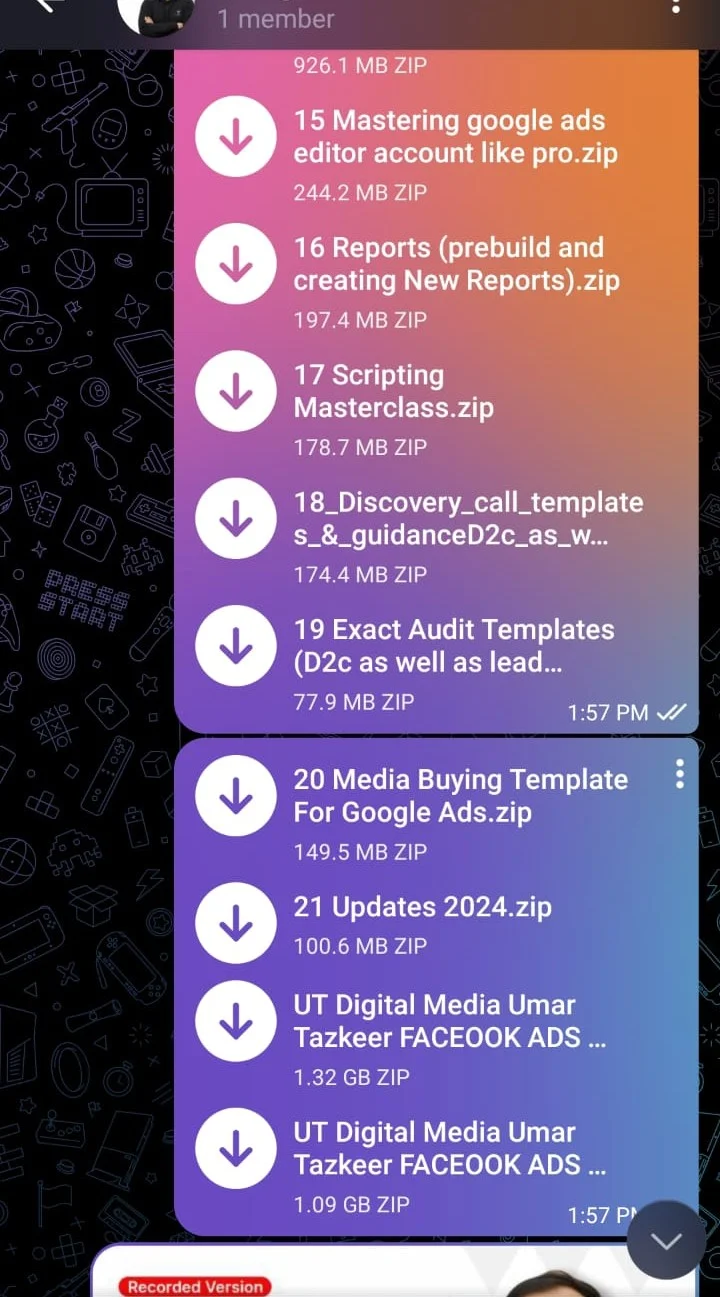Go back to the chat list
The width and height of the screenshot is (720, 1297).
(x=42, y=6)
